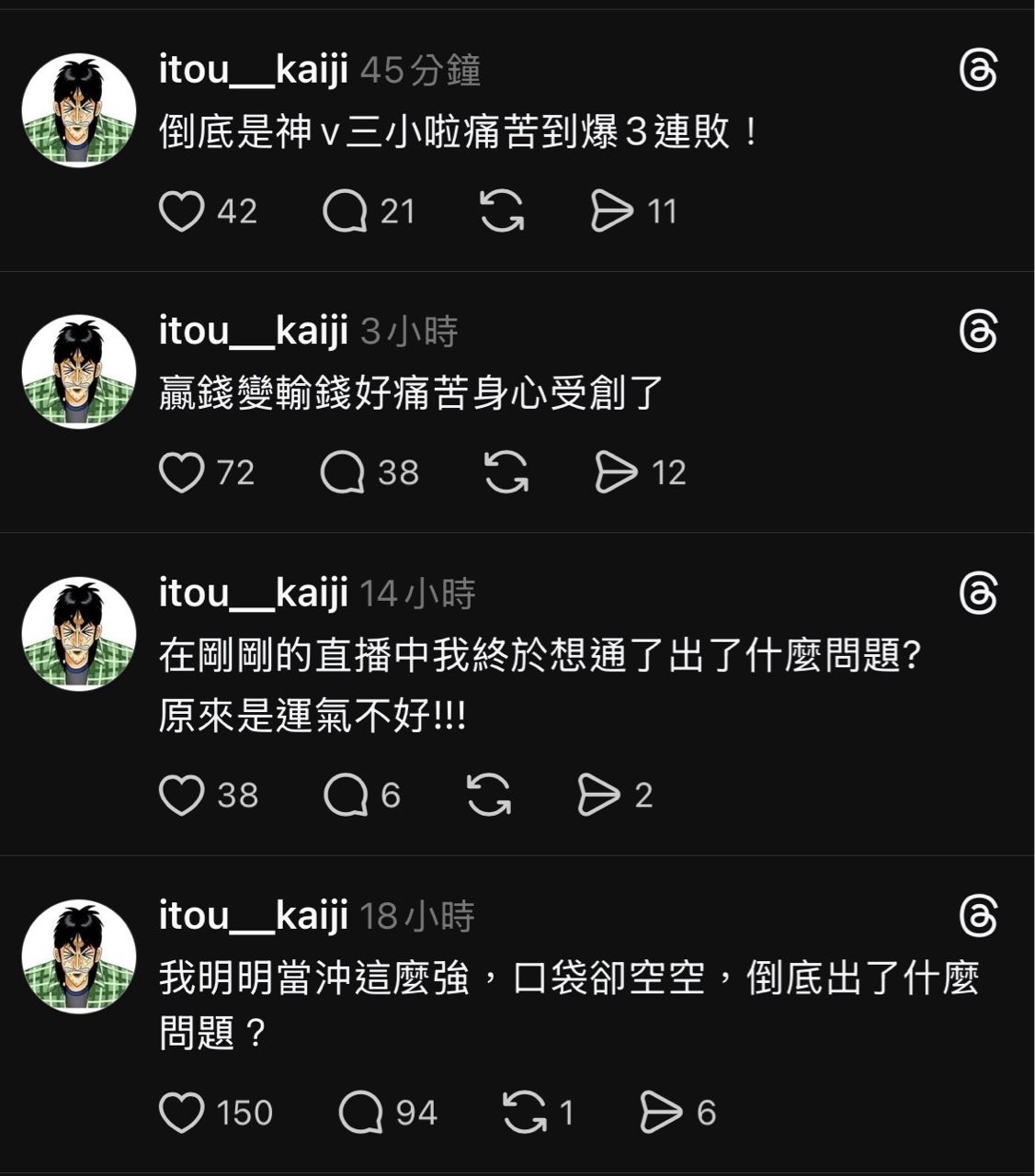Share the 口袋卻空空 post

coord(661,1113)
